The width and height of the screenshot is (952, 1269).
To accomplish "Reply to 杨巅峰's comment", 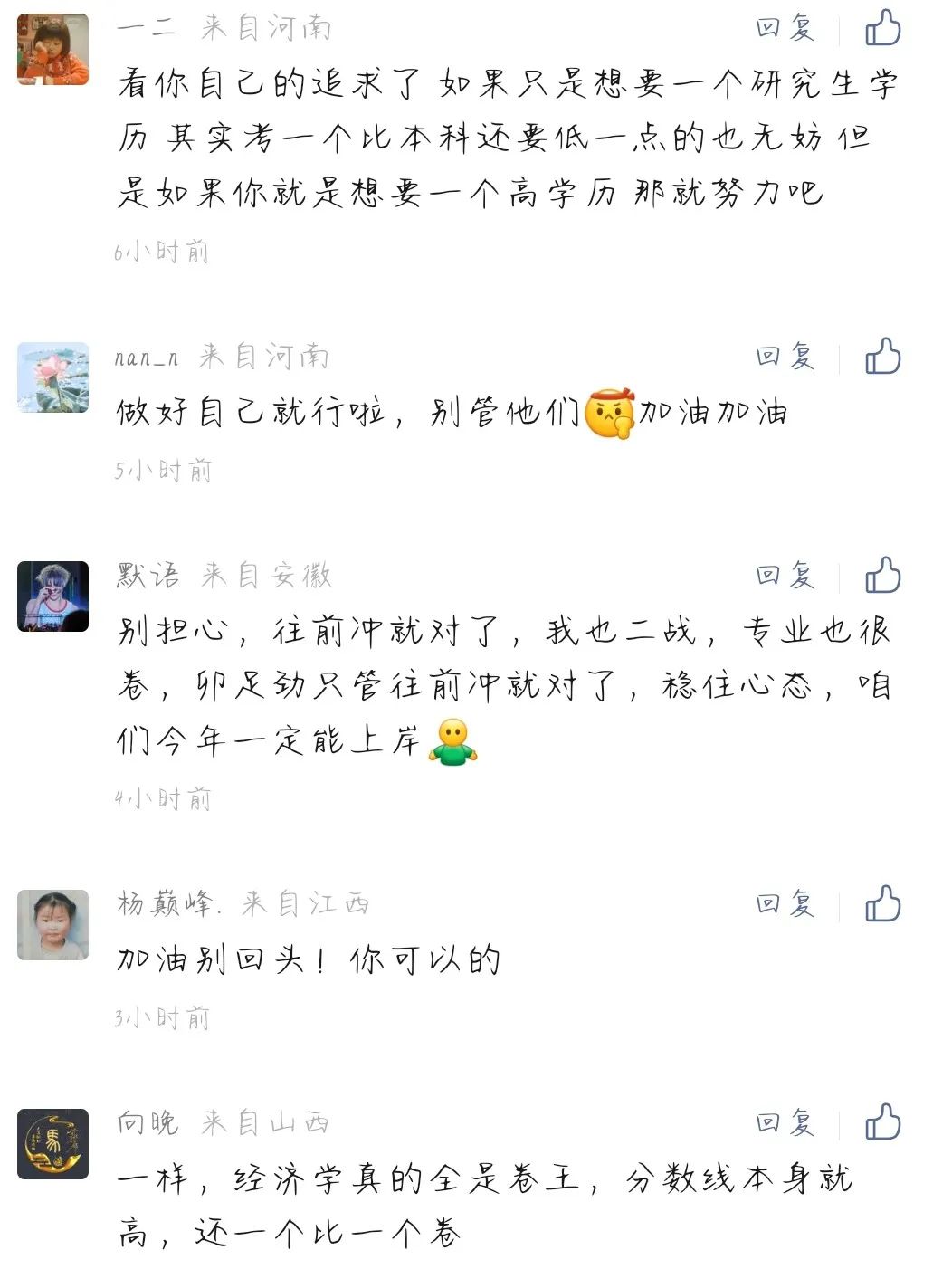I will click(785, 904).
